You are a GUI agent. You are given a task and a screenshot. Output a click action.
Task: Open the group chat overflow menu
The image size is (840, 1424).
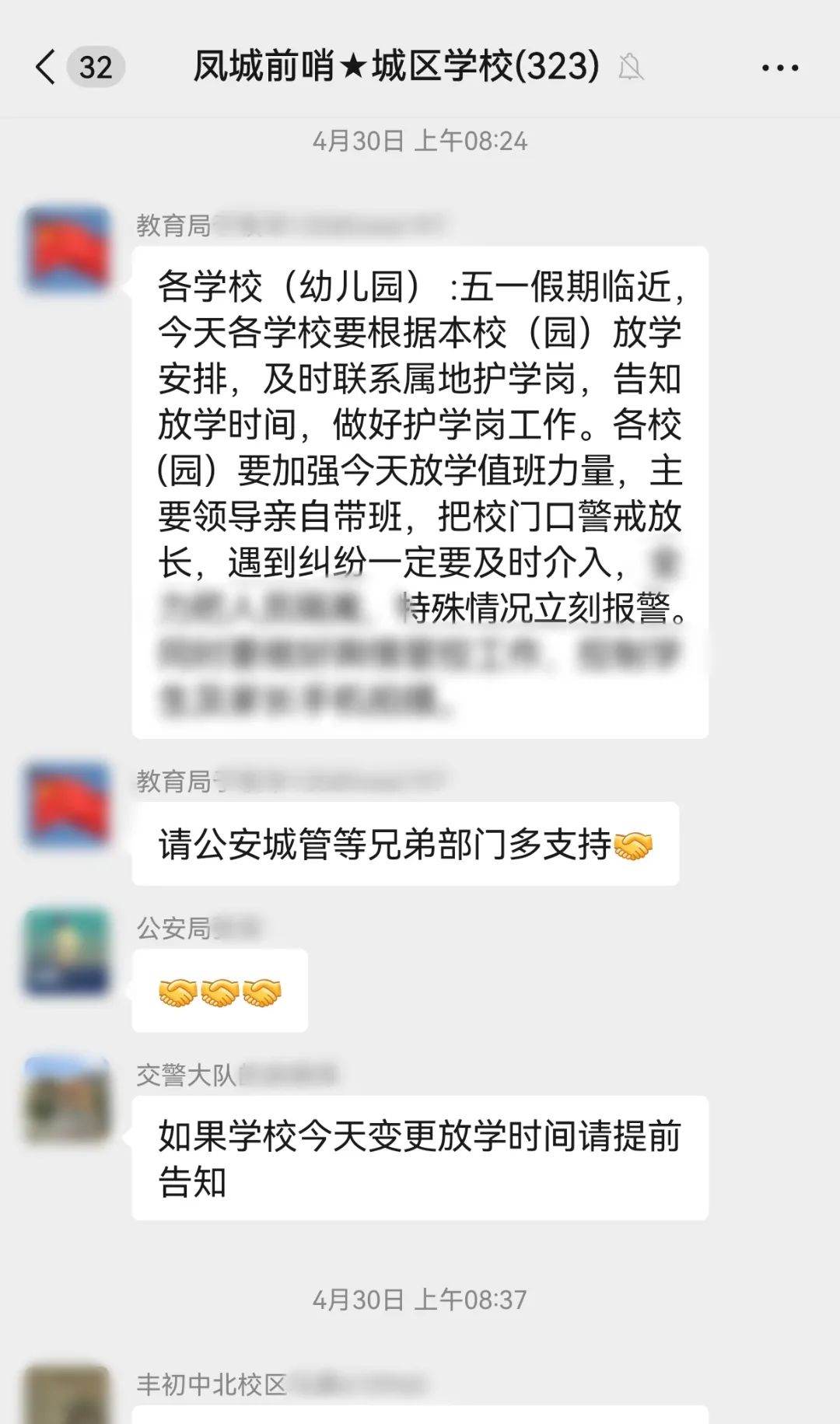779,68
